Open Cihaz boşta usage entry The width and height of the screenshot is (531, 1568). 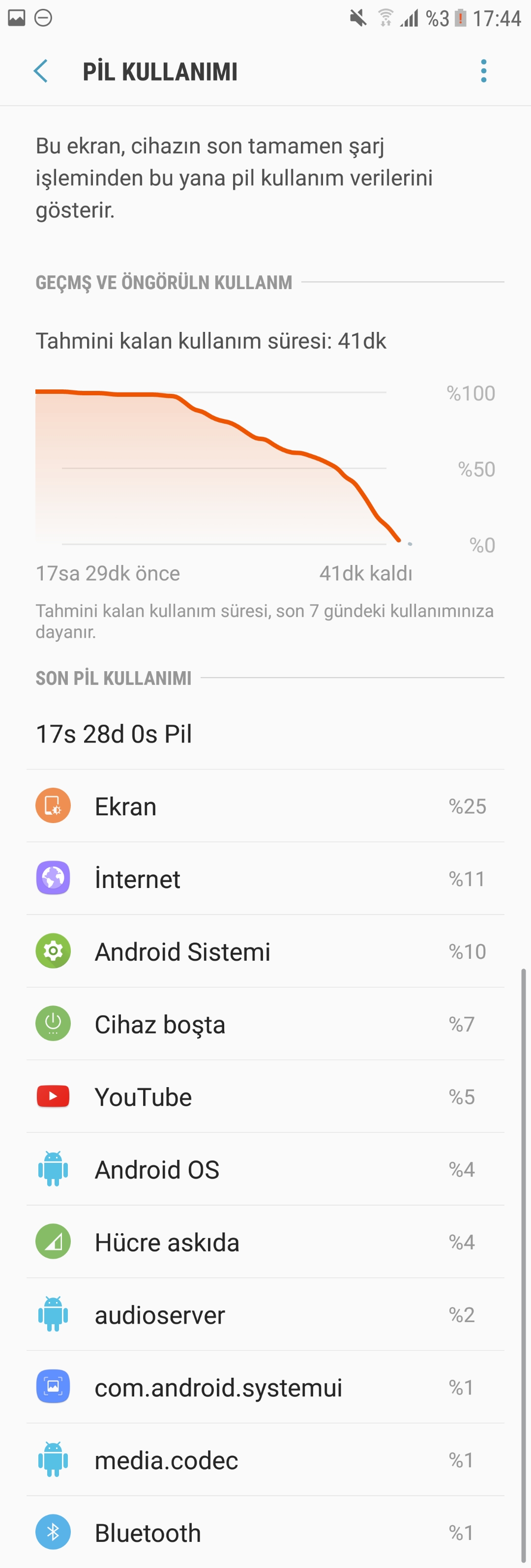(x=265, y=1024)
